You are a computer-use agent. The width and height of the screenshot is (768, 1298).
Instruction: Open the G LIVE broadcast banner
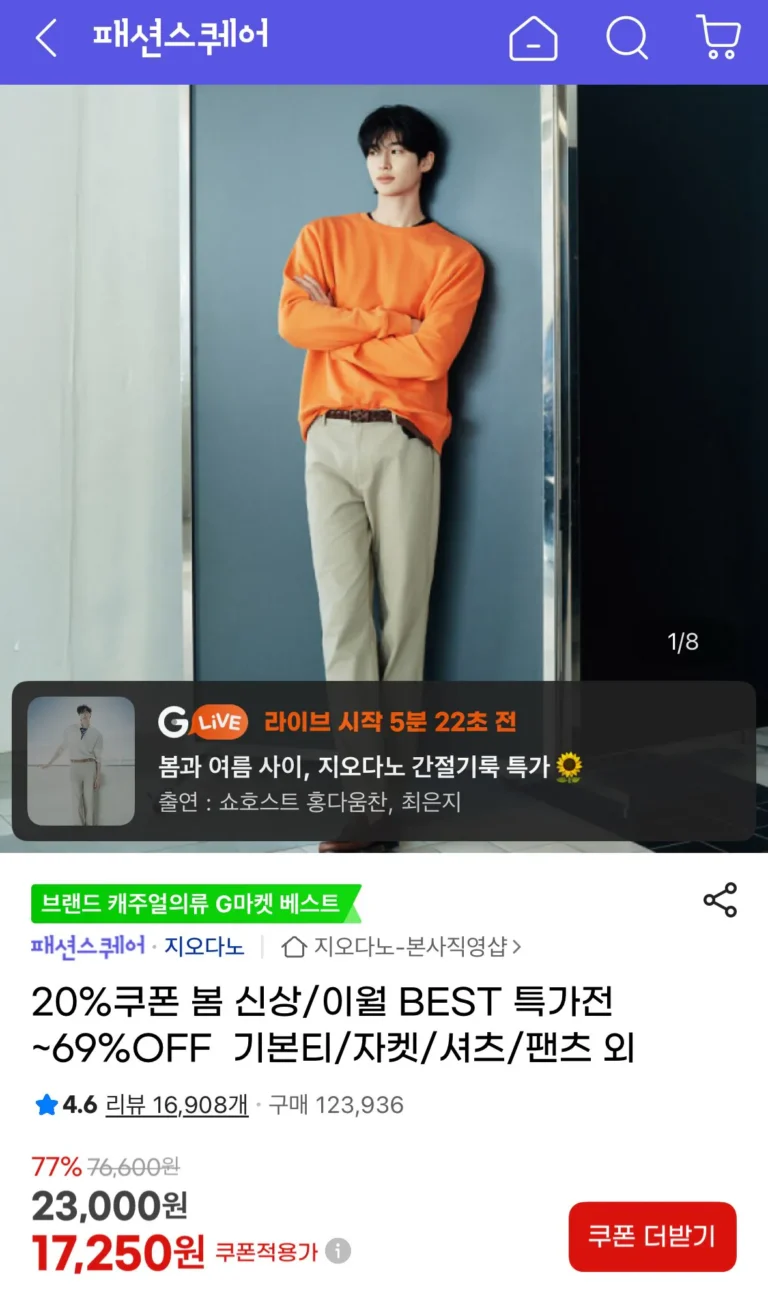(x=384, y=761)
